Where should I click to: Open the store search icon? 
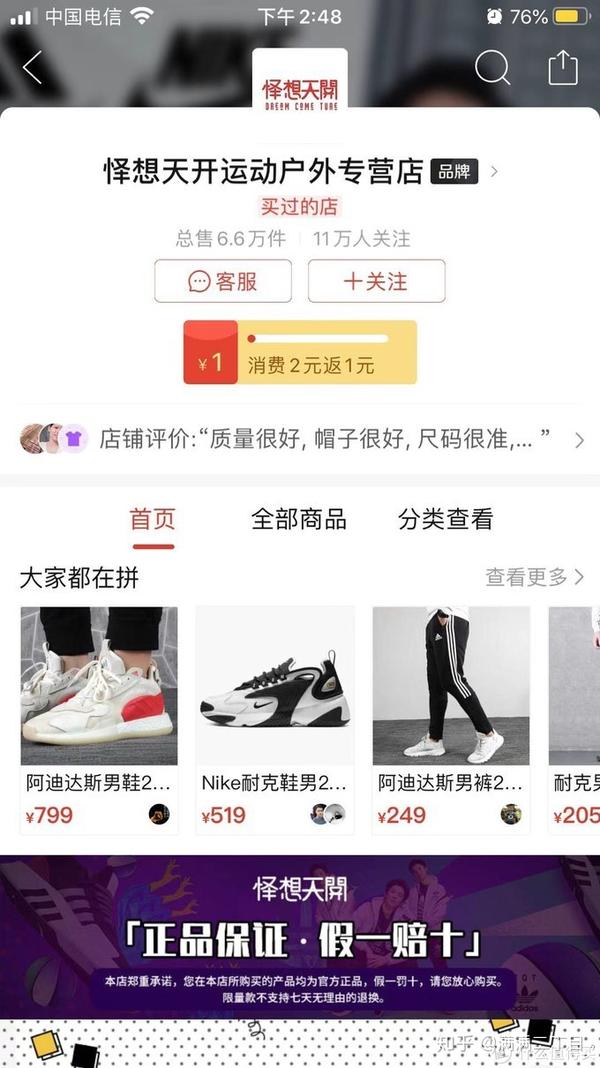coord(491,68)
